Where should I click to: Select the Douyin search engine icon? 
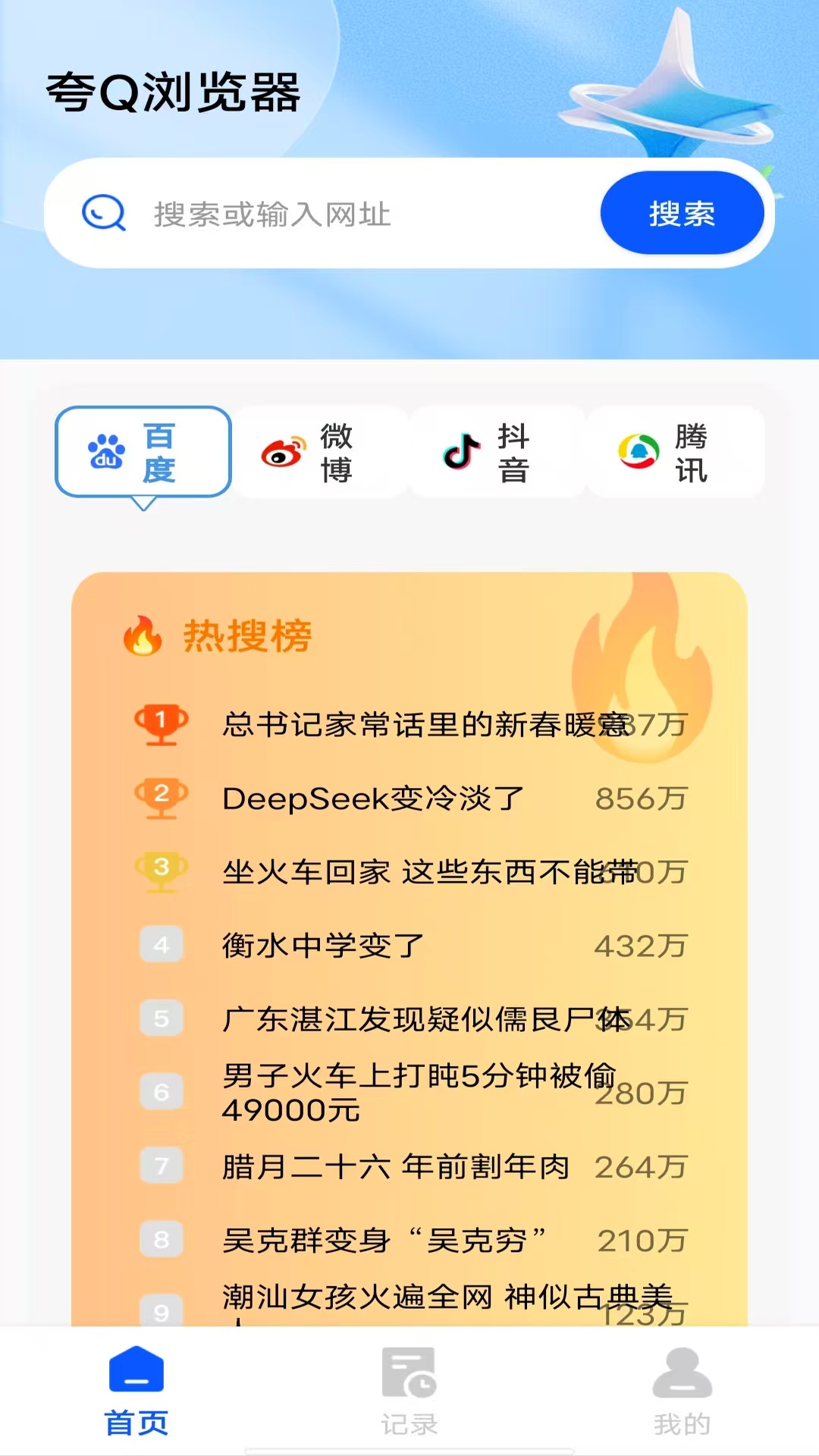coord(463,451)
